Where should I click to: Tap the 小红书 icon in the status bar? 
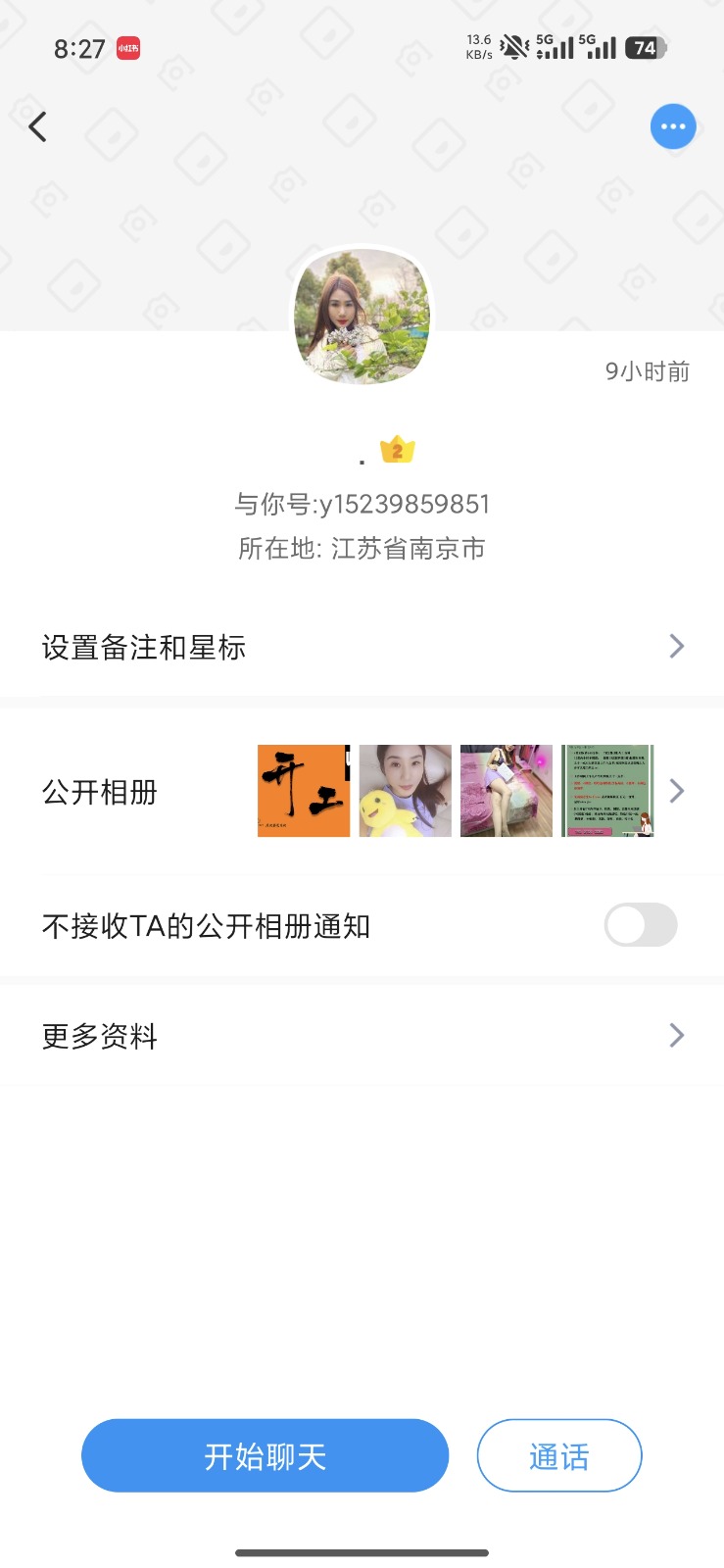[x=126, y=46]
